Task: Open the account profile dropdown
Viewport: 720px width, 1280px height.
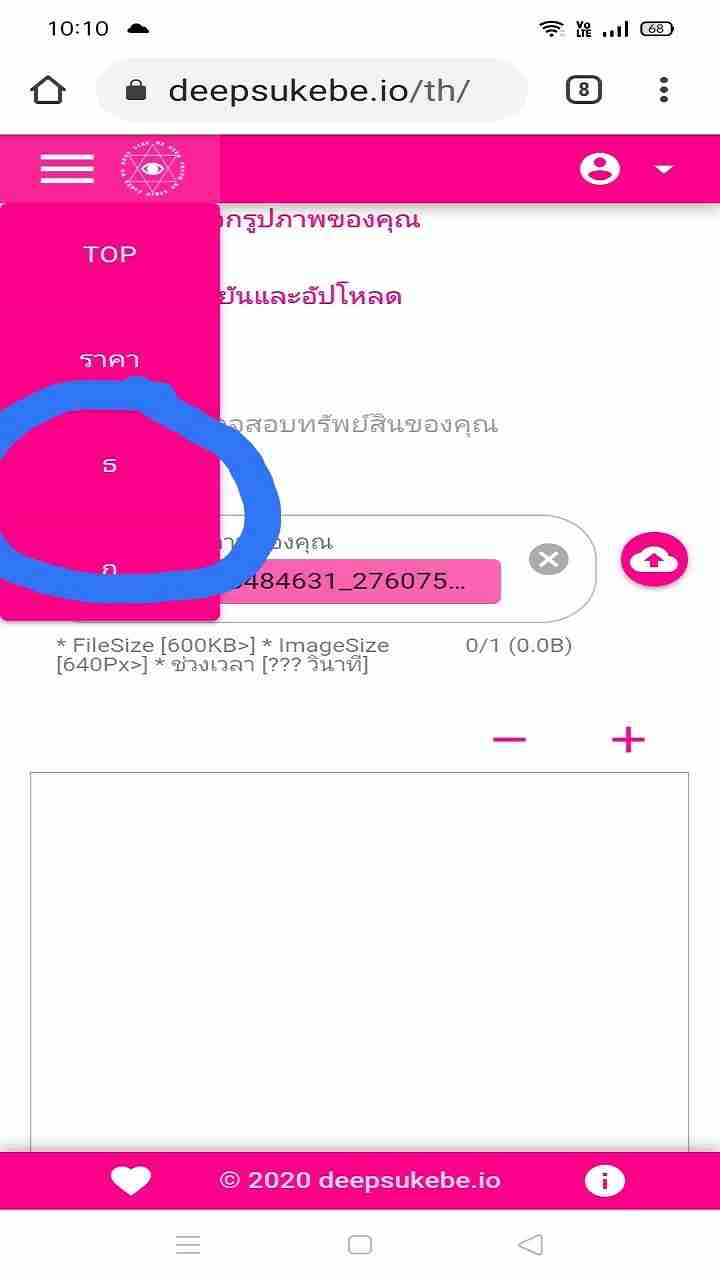Action: [627, 169]
